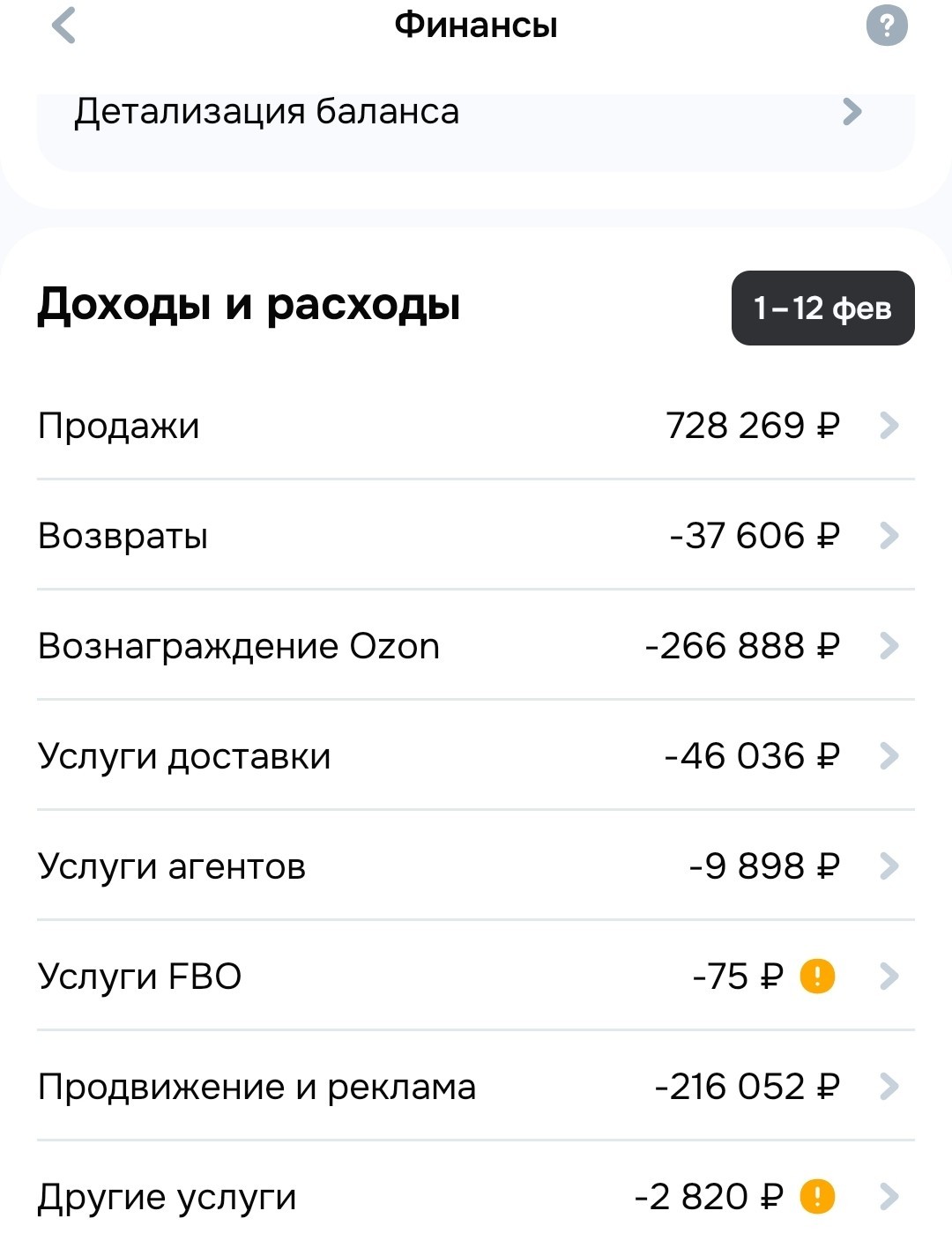Tap the warning icon beside Другие услуги

pos(817,1196)
